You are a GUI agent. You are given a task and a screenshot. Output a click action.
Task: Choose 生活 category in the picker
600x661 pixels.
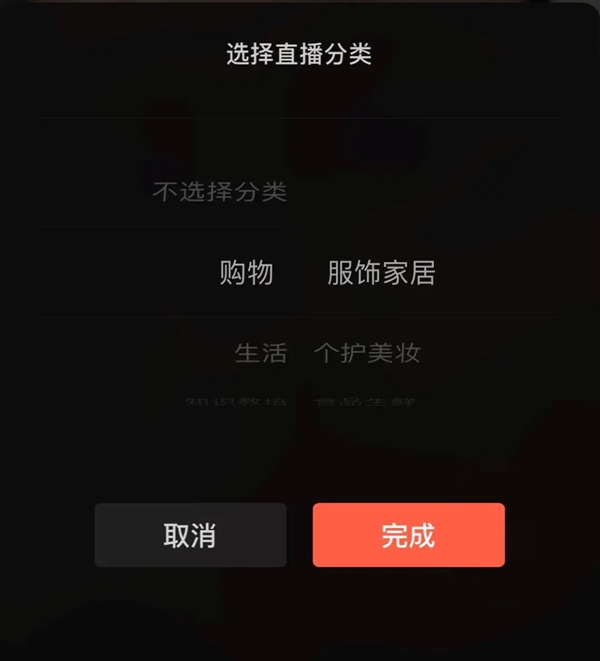click(260, 353)
